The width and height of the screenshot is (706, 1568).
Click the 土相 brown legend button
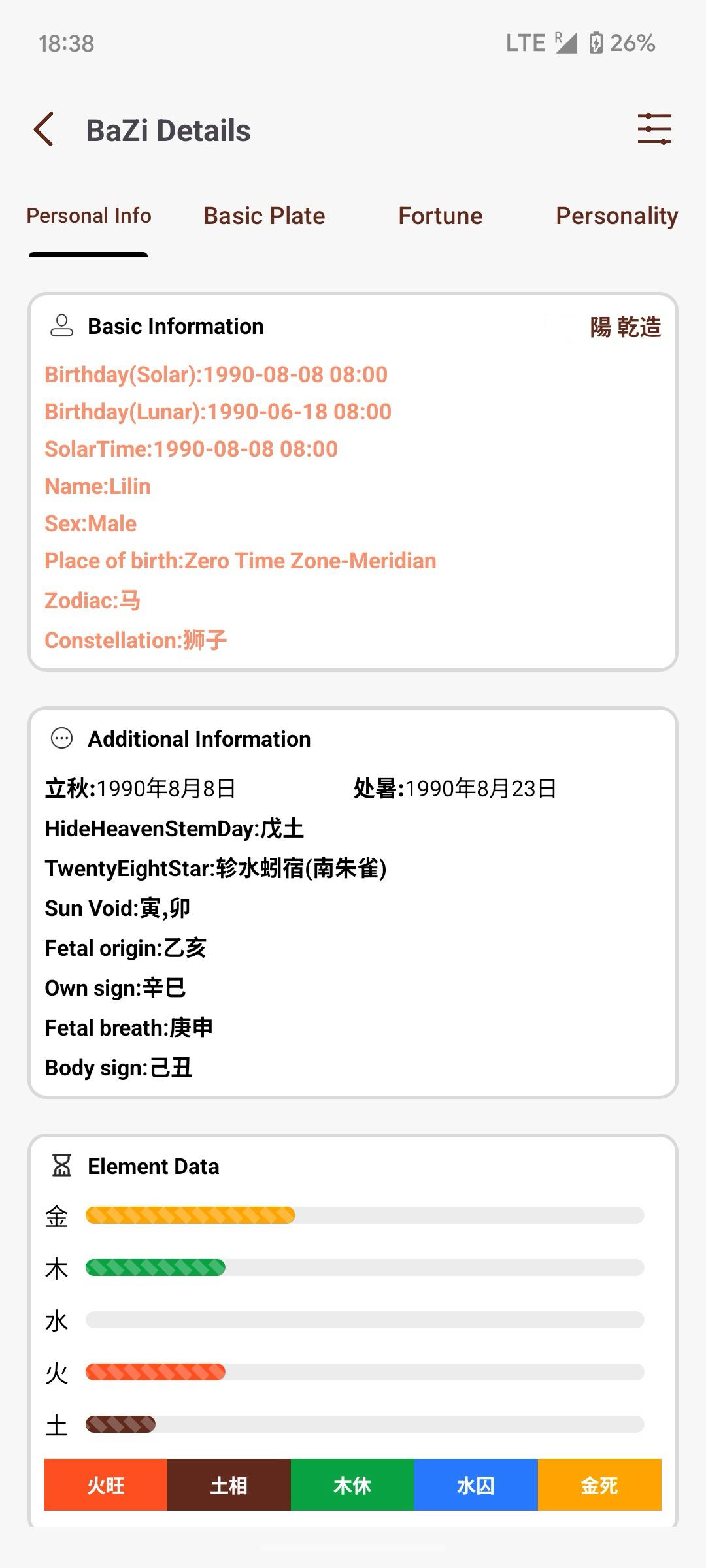229,1486
